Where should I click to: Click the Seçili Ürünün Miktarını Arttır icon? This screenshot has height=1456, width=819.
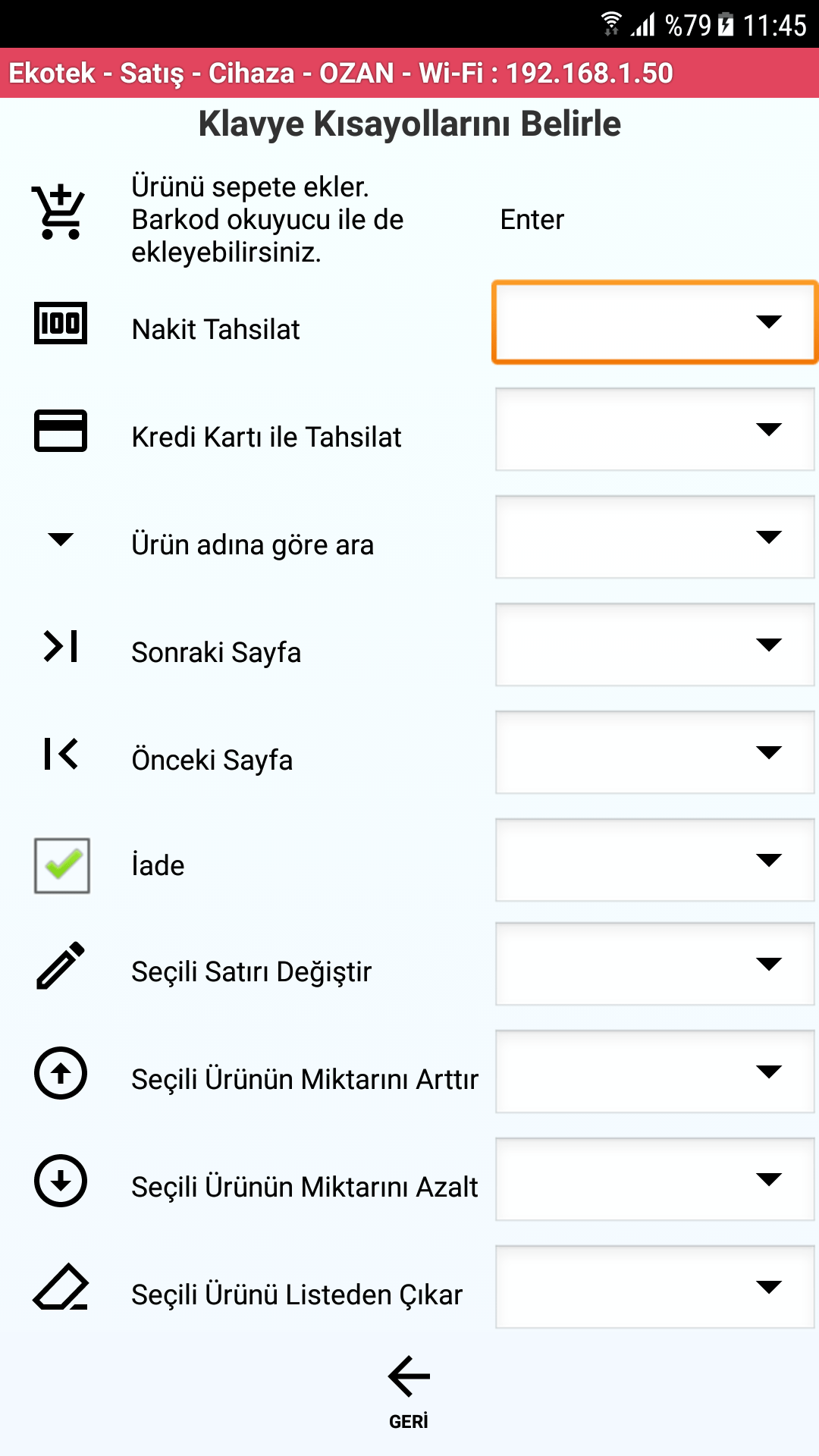click(61, 1072)
